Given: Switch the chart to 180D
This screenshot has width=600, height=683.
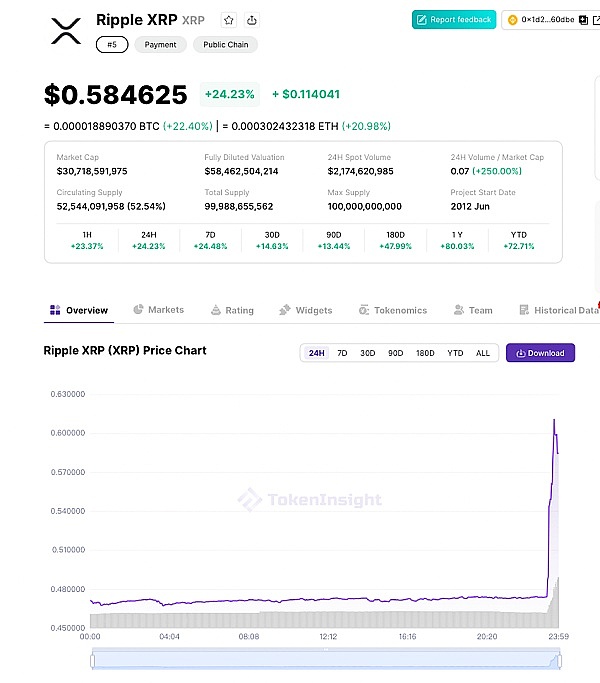Looking at the screenshot, I should coord(425,353).
